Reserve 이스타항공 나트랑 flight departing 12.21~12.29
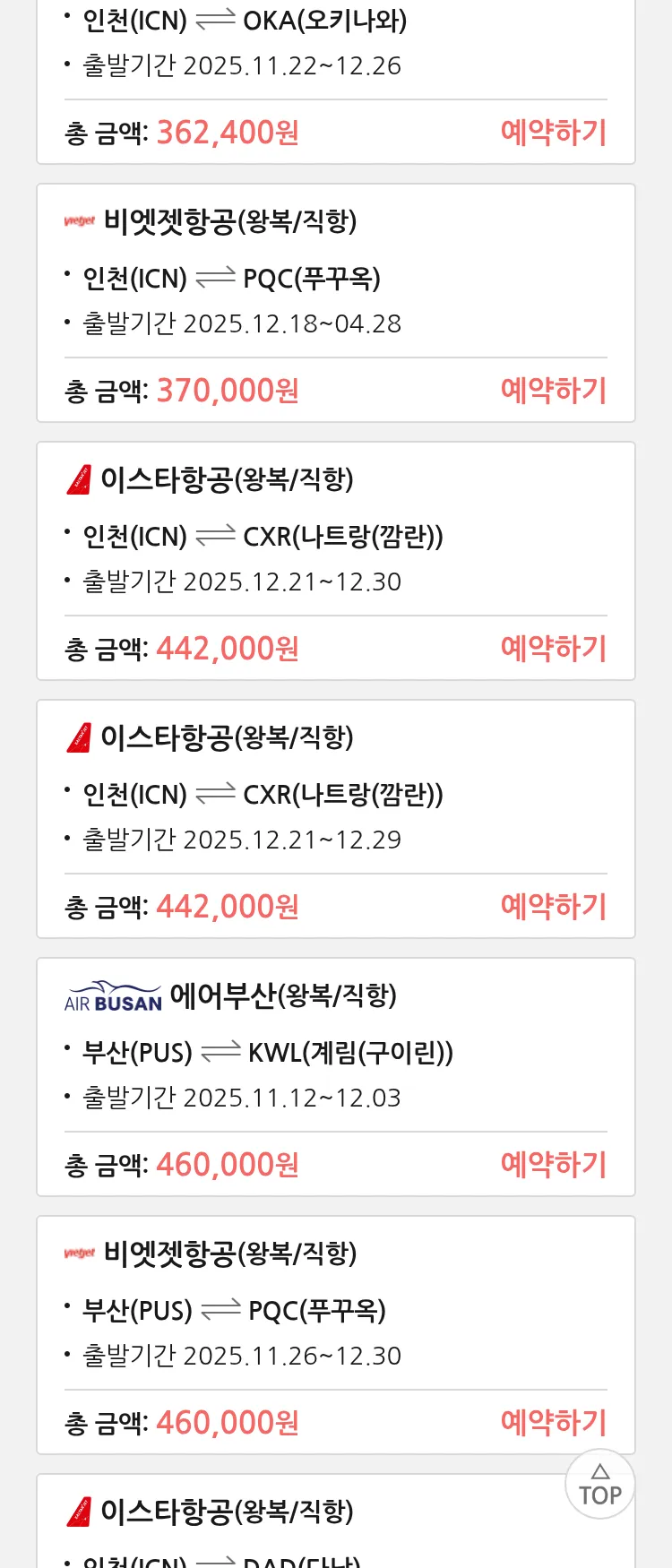The image size is (672, 1568). tap(553, 907)
